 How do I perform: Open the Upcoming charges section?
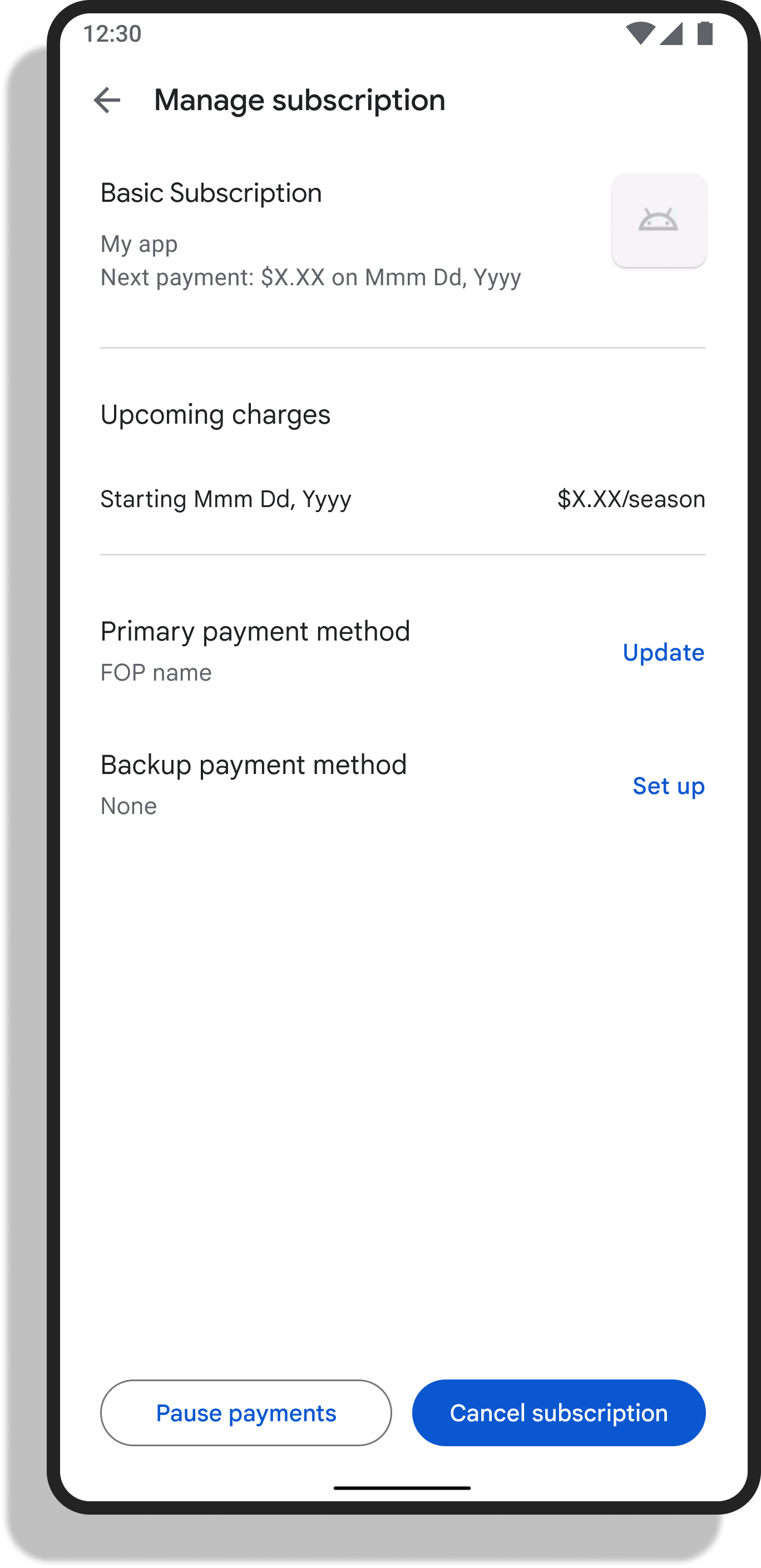pos(215,415)
